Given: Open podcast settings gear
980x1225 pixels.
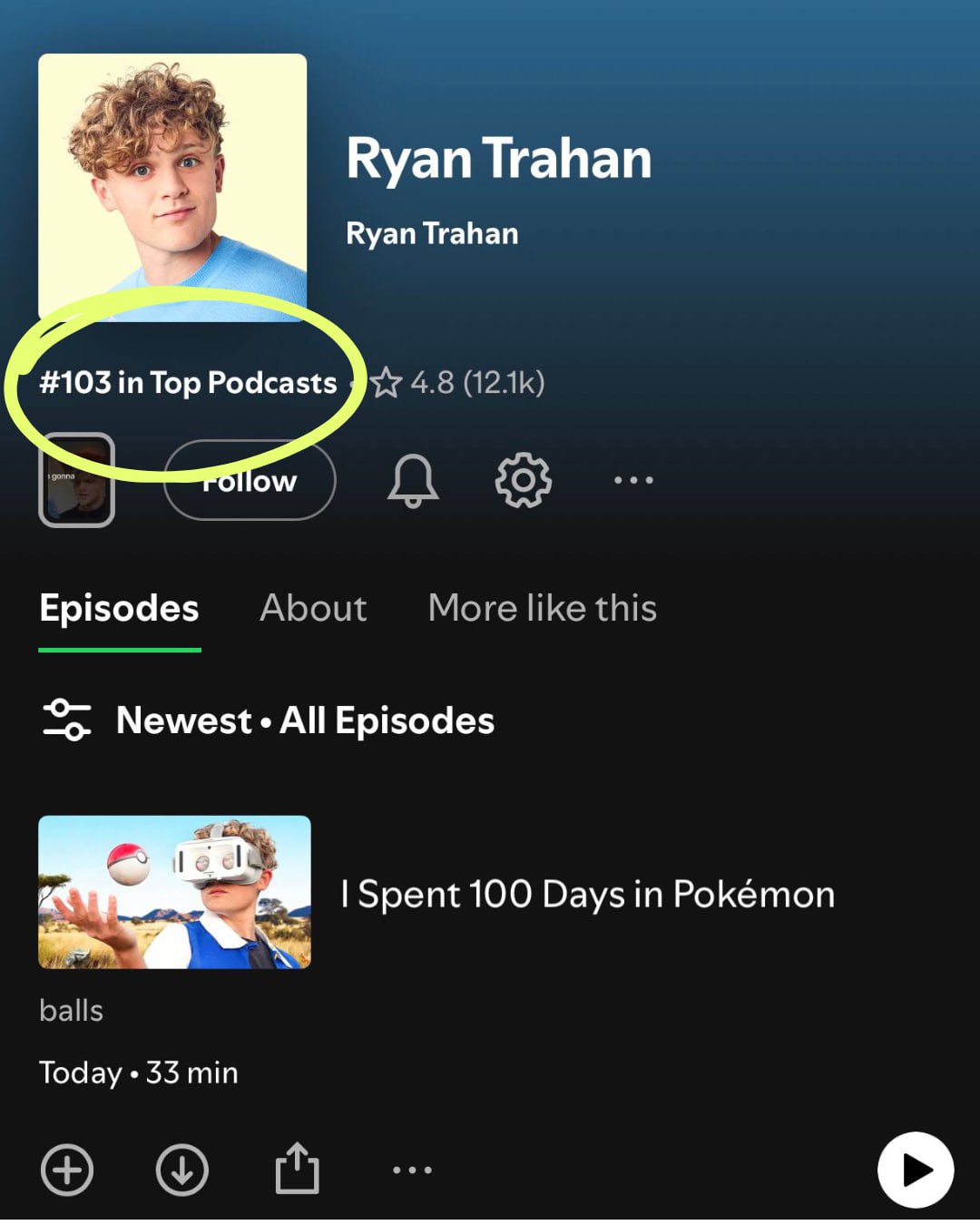Looking at the screenshot, I should 523,480.
